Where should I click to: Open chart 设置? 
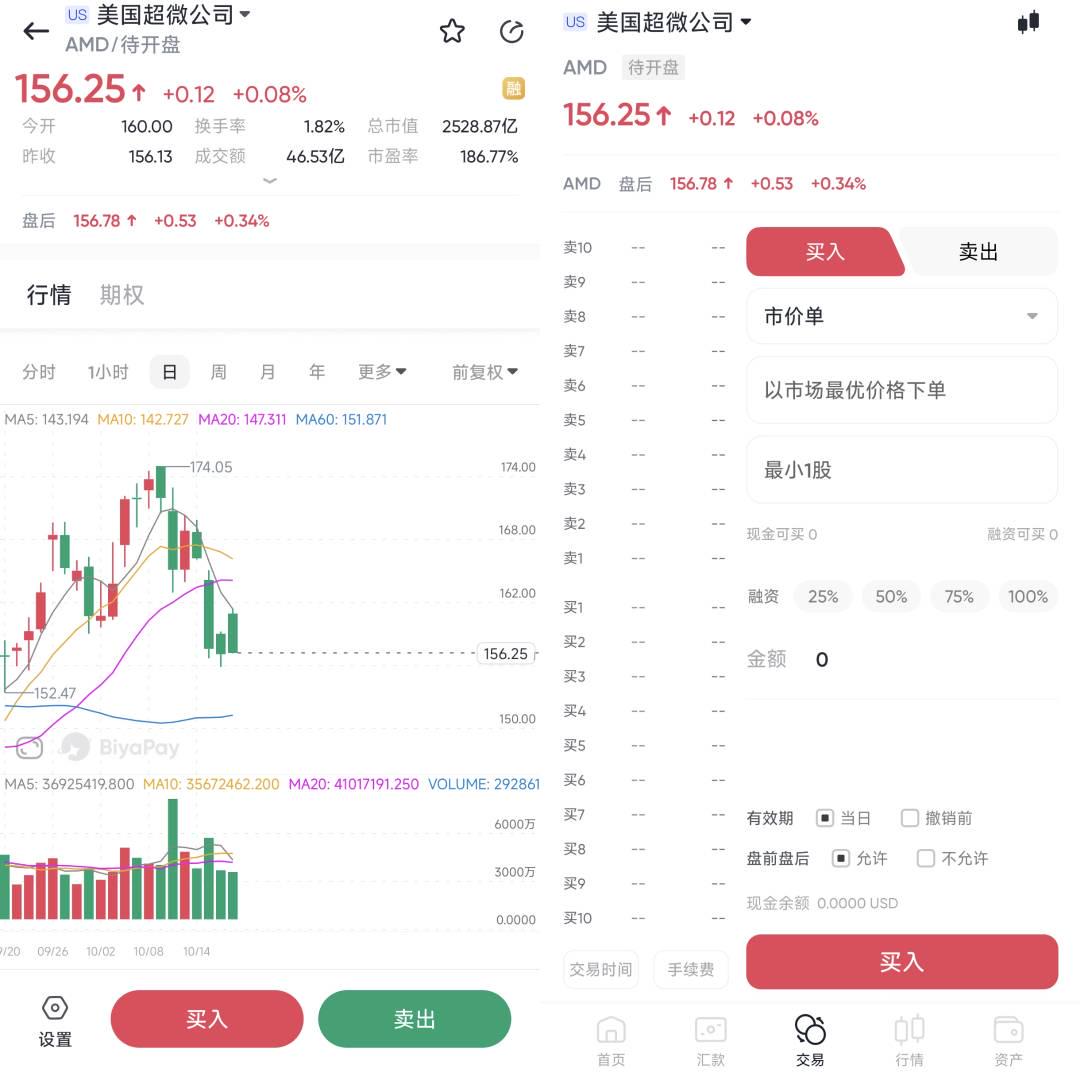(x=55, y=1020)
